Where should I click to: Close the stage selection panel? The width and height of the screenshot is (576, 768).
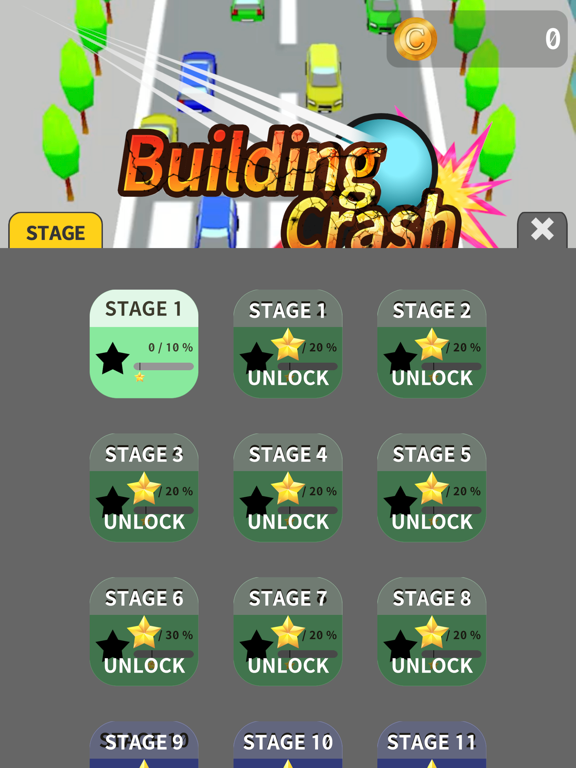[542, 230]
